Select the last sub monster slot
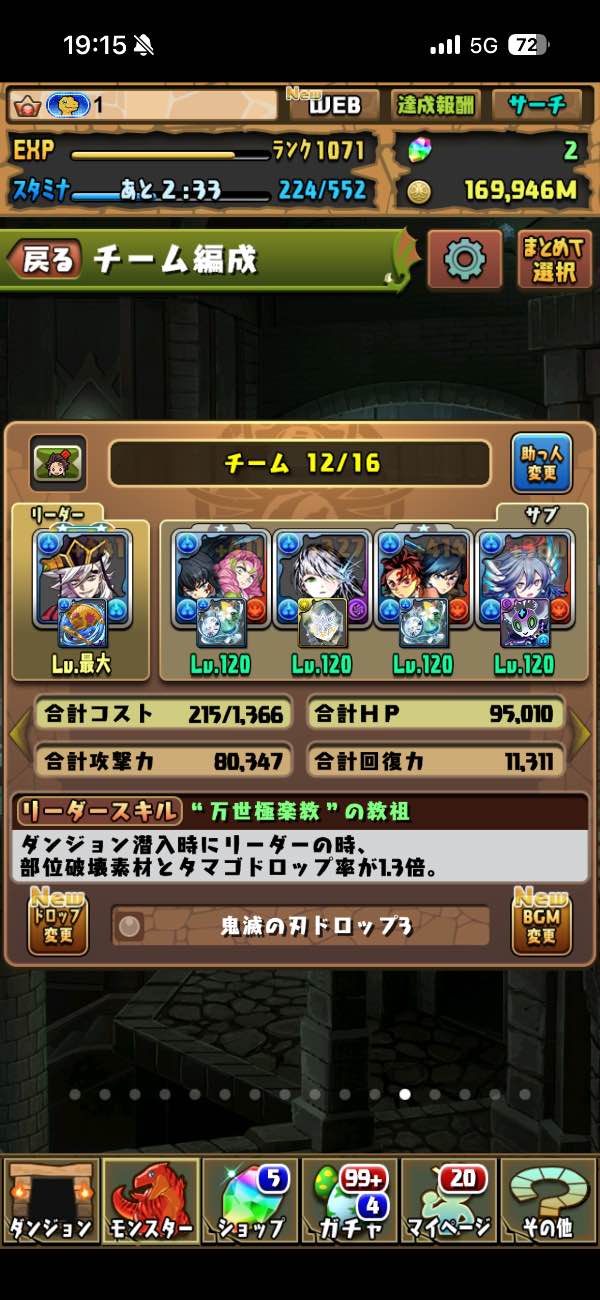Screen dimensions: 600x1300 click(x=526, y=592)
